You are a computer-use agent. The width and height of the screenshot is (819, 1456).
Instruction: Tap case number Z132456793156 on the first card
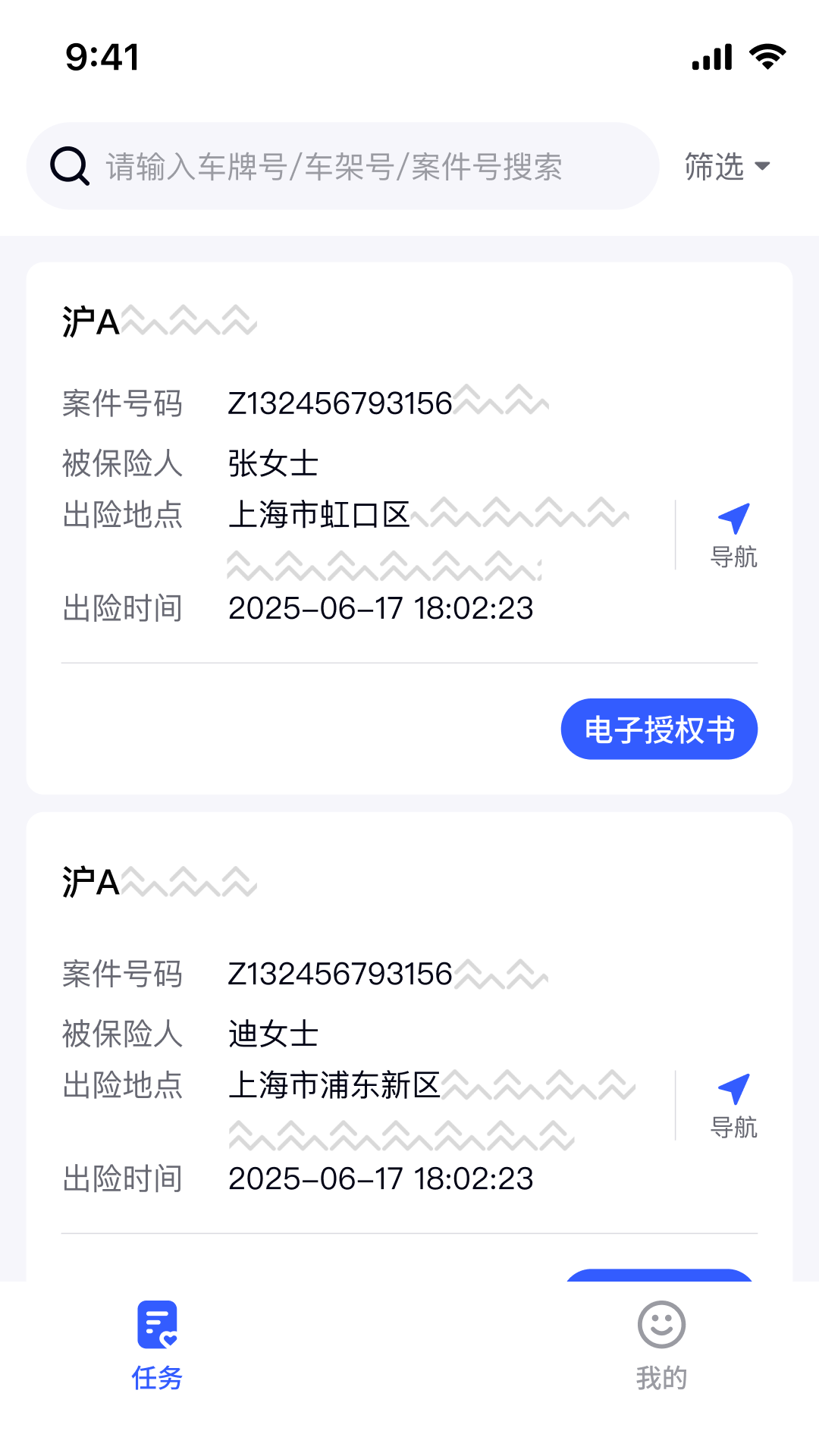click(x=340, y=404)
